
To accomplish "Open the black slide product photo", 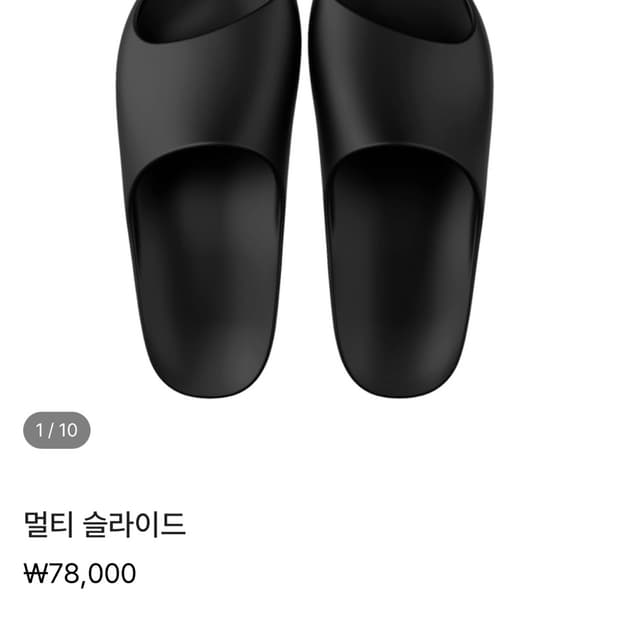I will 305,199.
